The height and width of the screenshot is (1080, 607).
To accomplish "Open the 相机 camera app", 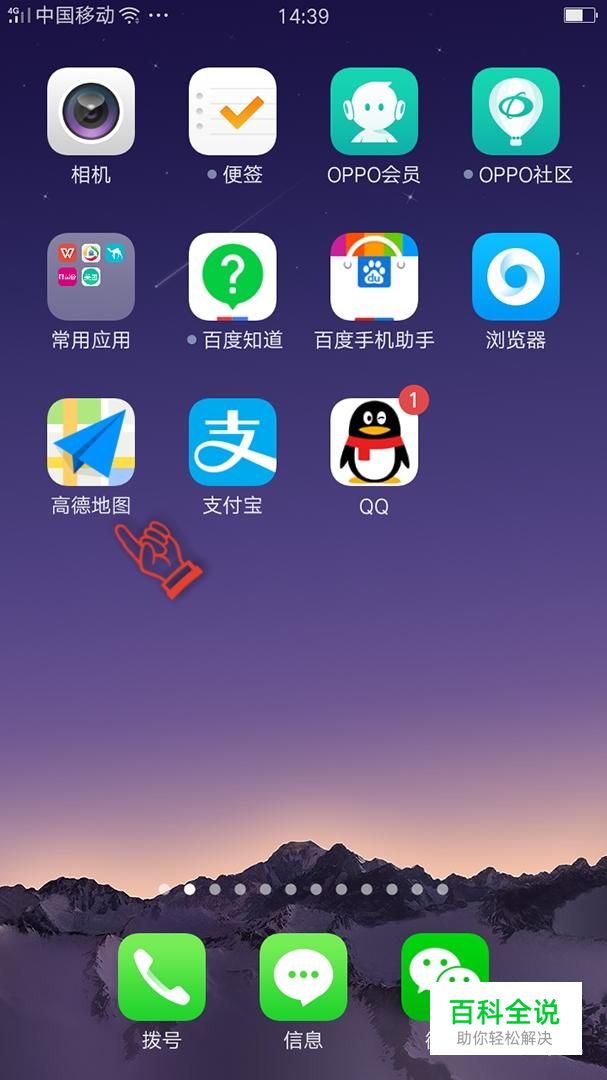I will [91, 111].
